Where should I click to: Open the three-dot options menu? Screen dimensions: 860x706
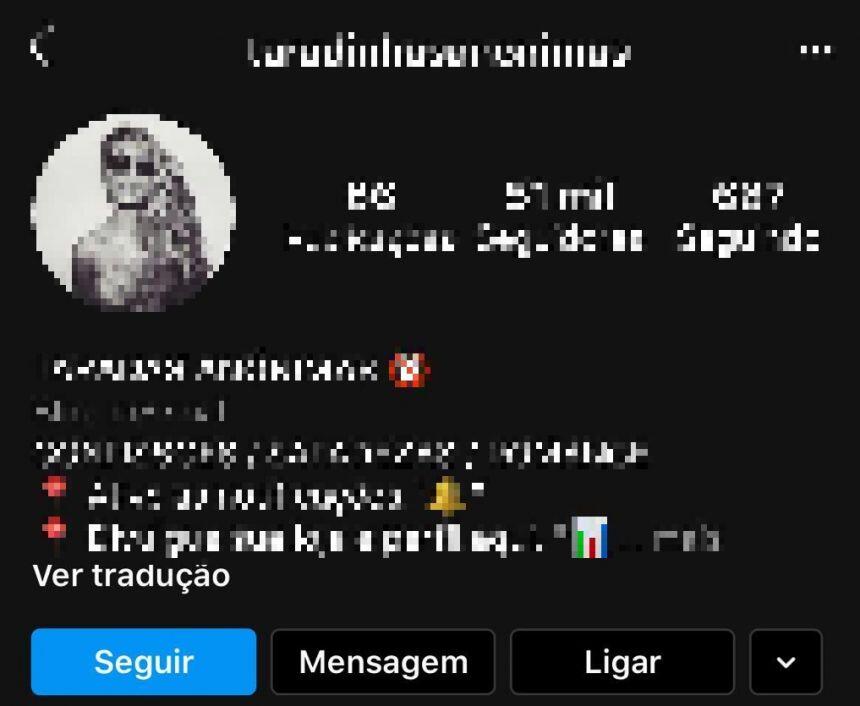tap(816, 51)
